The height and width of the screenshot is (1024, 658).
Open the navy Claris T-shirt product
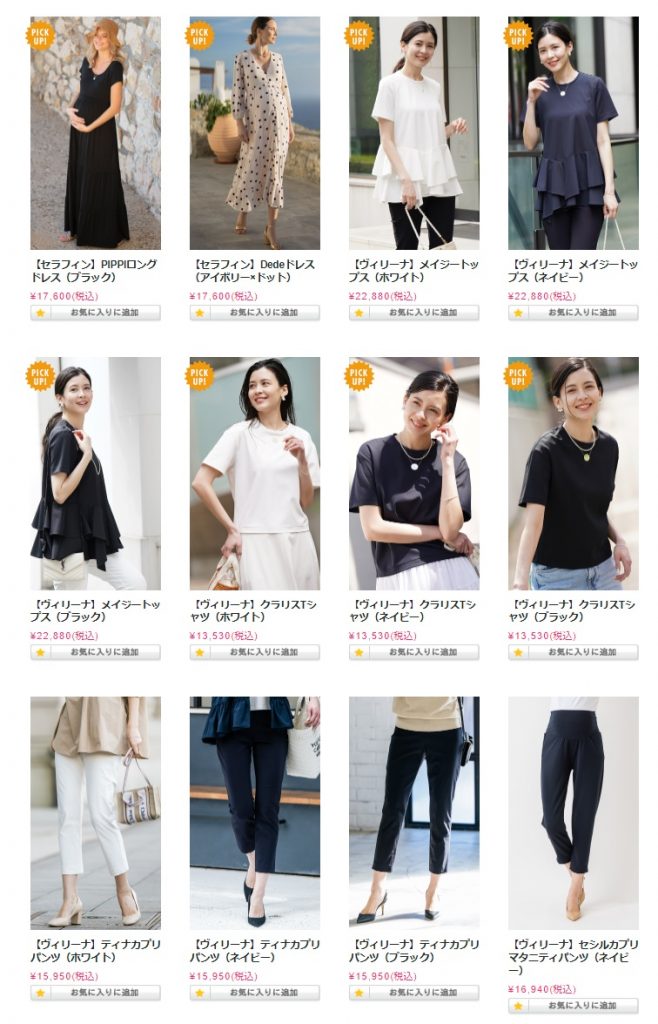414,473
